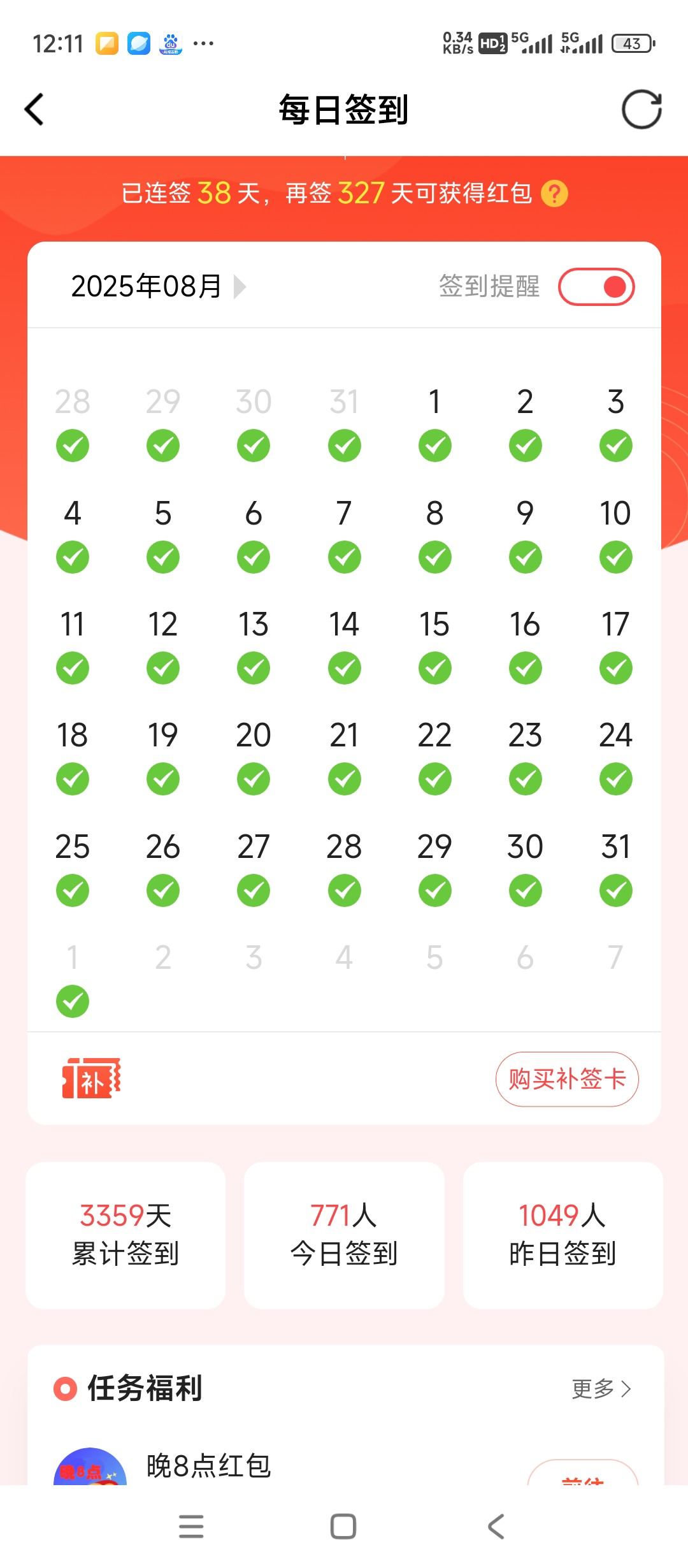Go to the system home screen

[343, 1527]
